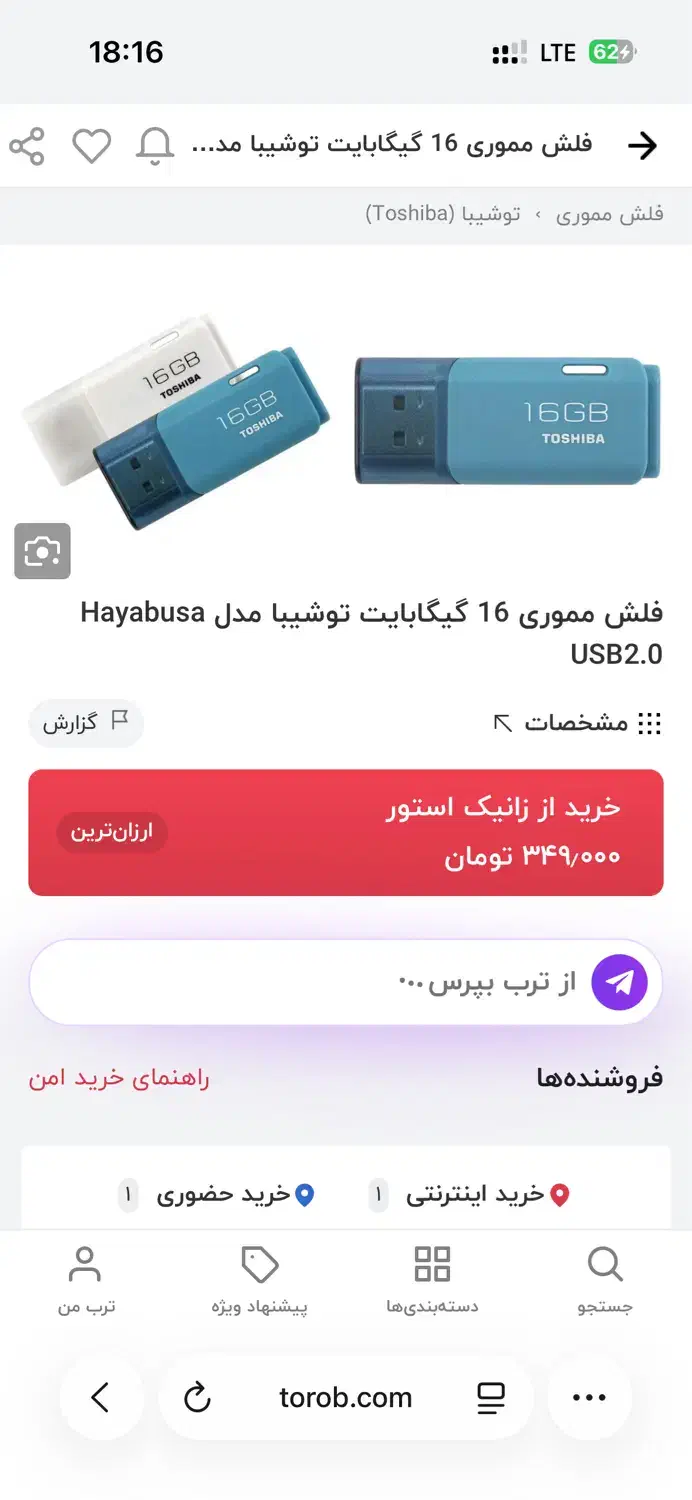The width and height of the screenshot is (692, 1500).
Task: Open راهنمای خرید امن safe buying guide
Action: pyautogui.click(x=119, y=1078)
